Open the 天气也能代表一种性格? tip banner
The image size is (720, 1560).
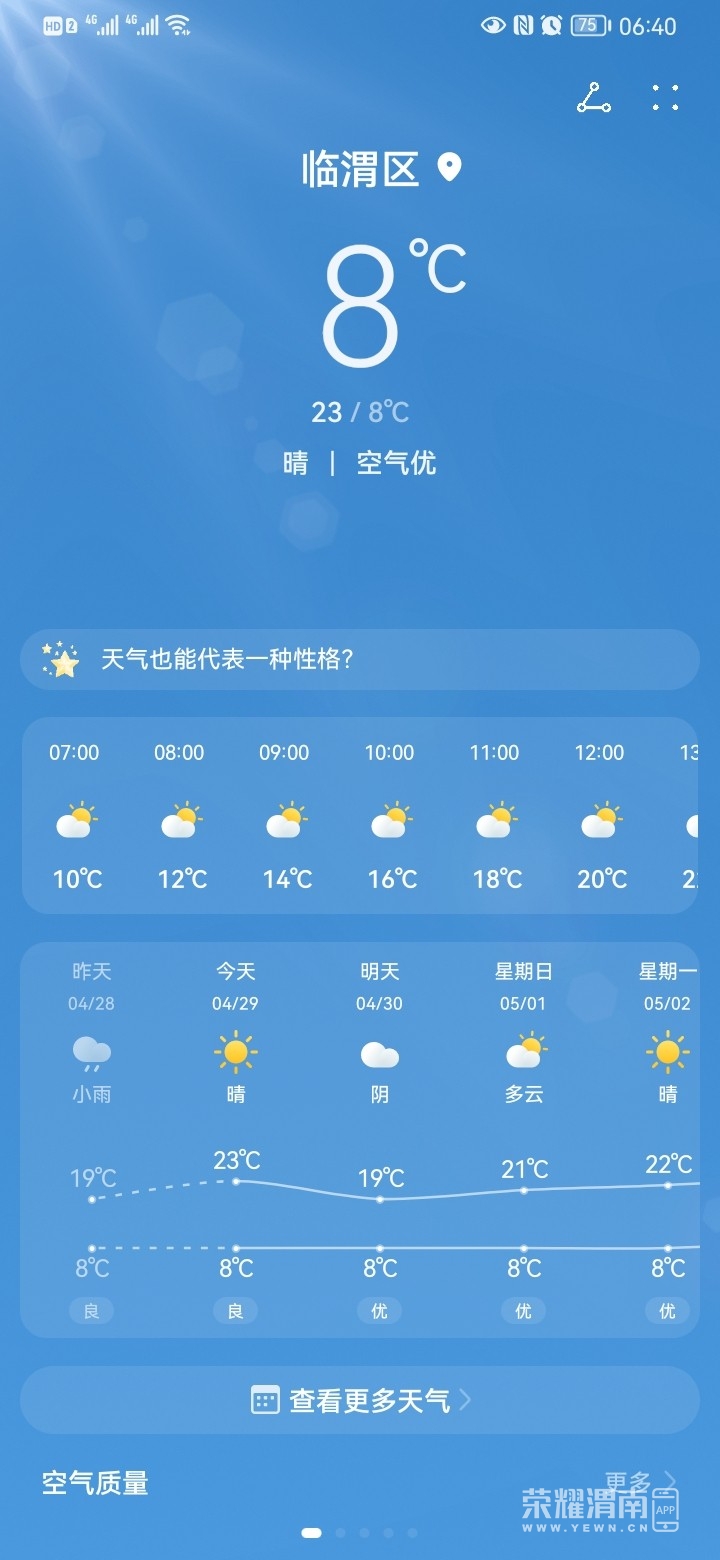(x=359, y=660)
